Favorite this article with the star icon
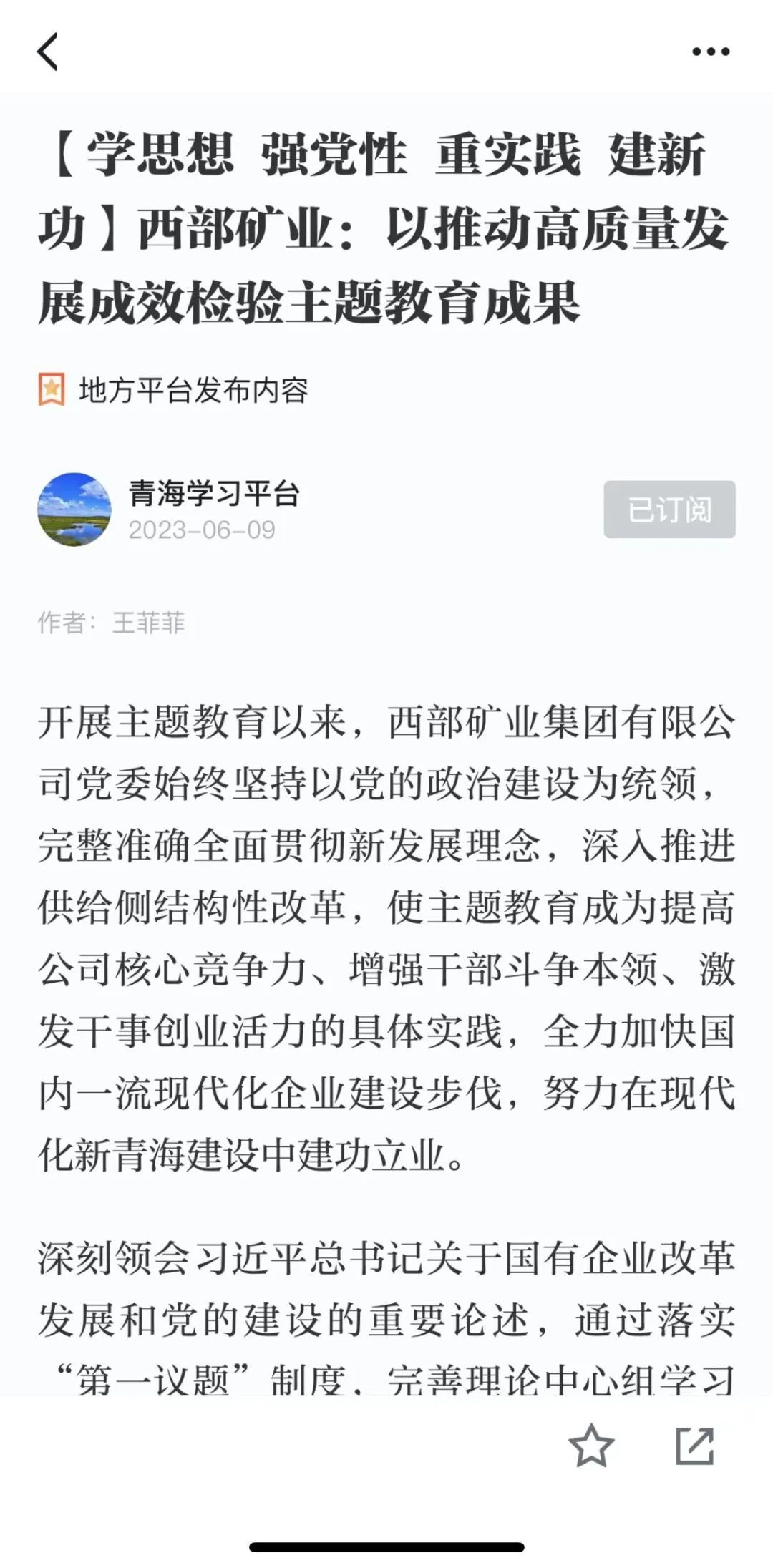The height and width of the screenshot is (1568, 773). 591,1446
